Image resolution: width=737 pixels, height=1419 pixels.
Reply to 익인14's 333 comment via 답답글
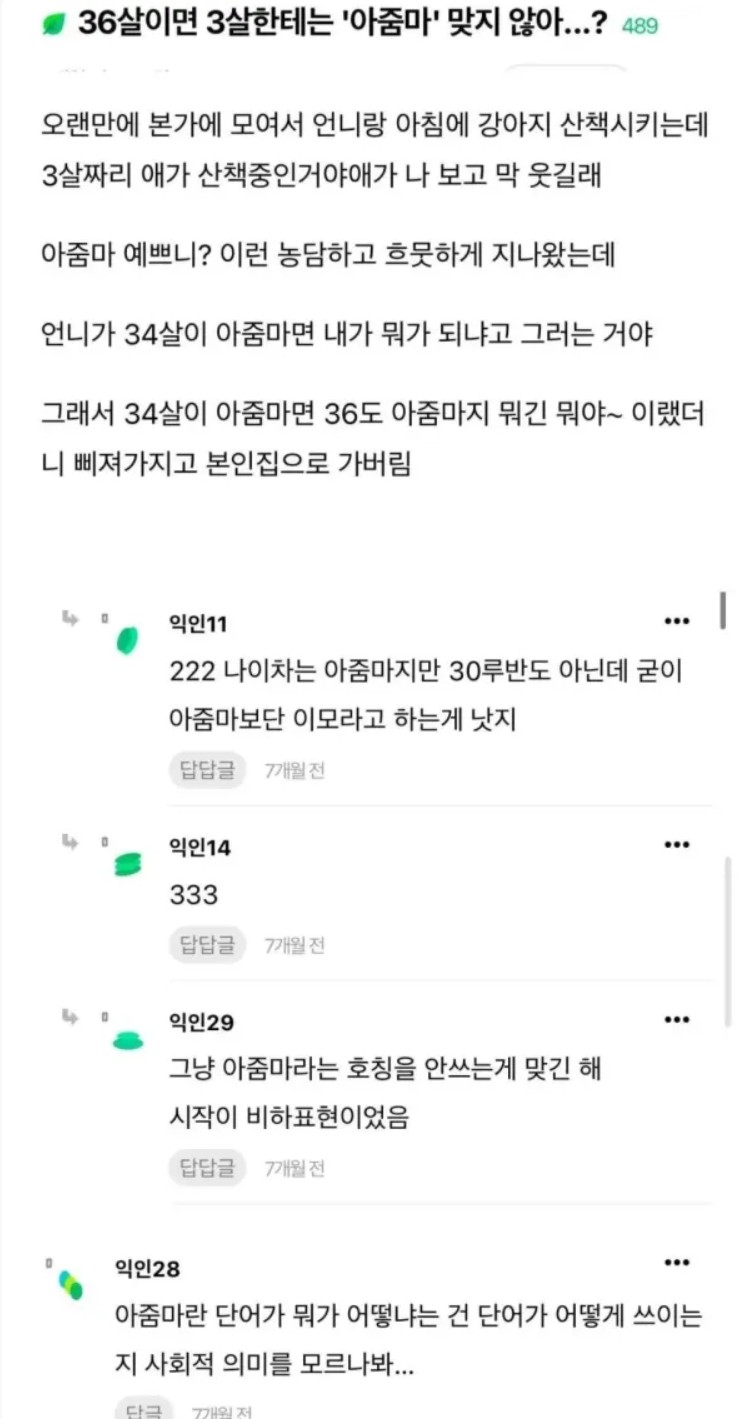(207, 944)
